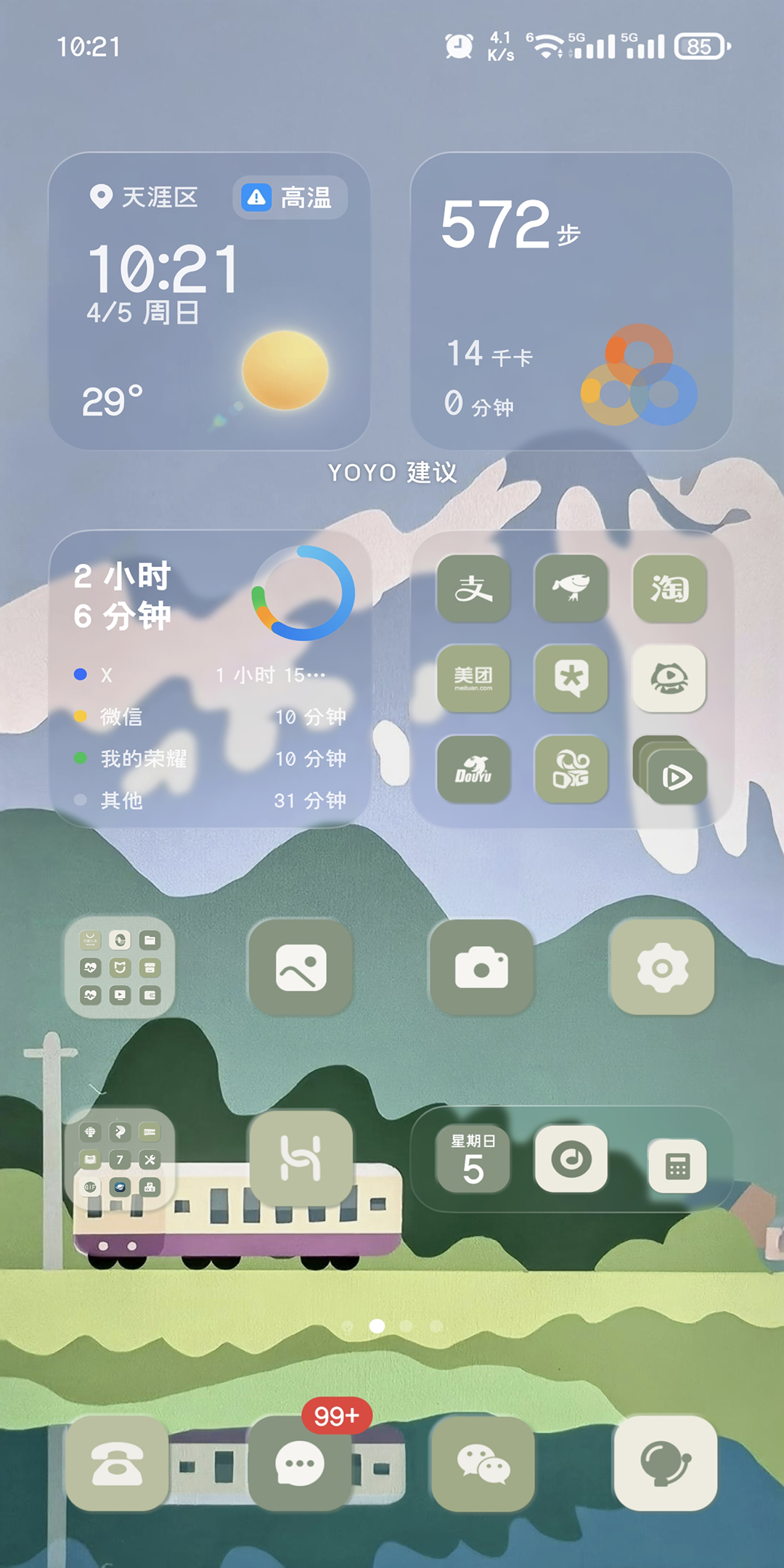Viewport: 784px width, 1568px height.
Task: Open the Calculator app
Action: pos(677,1166)
